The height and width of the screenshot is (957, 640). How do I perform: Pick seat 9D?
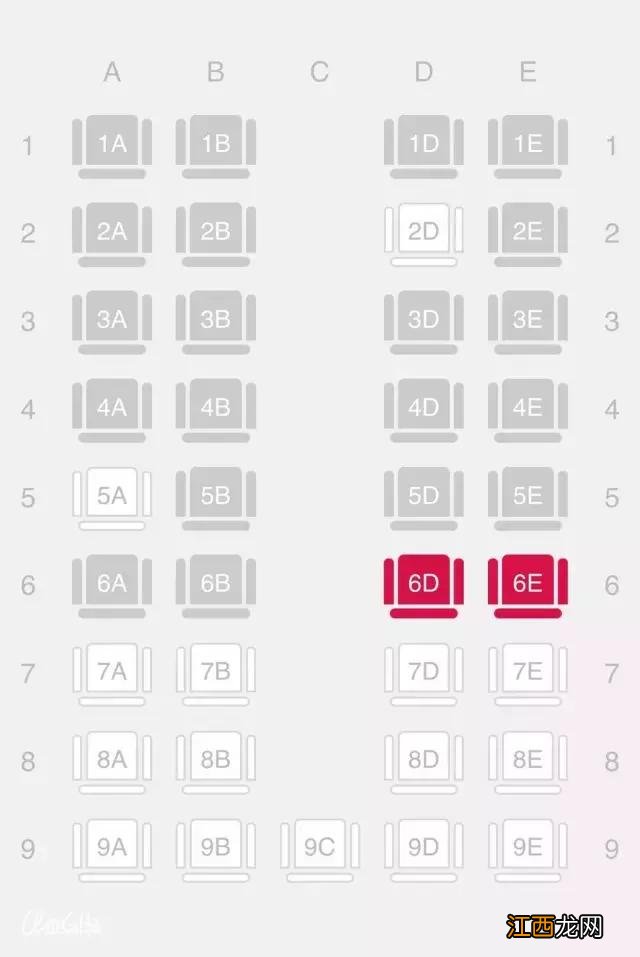coord(423,847)
